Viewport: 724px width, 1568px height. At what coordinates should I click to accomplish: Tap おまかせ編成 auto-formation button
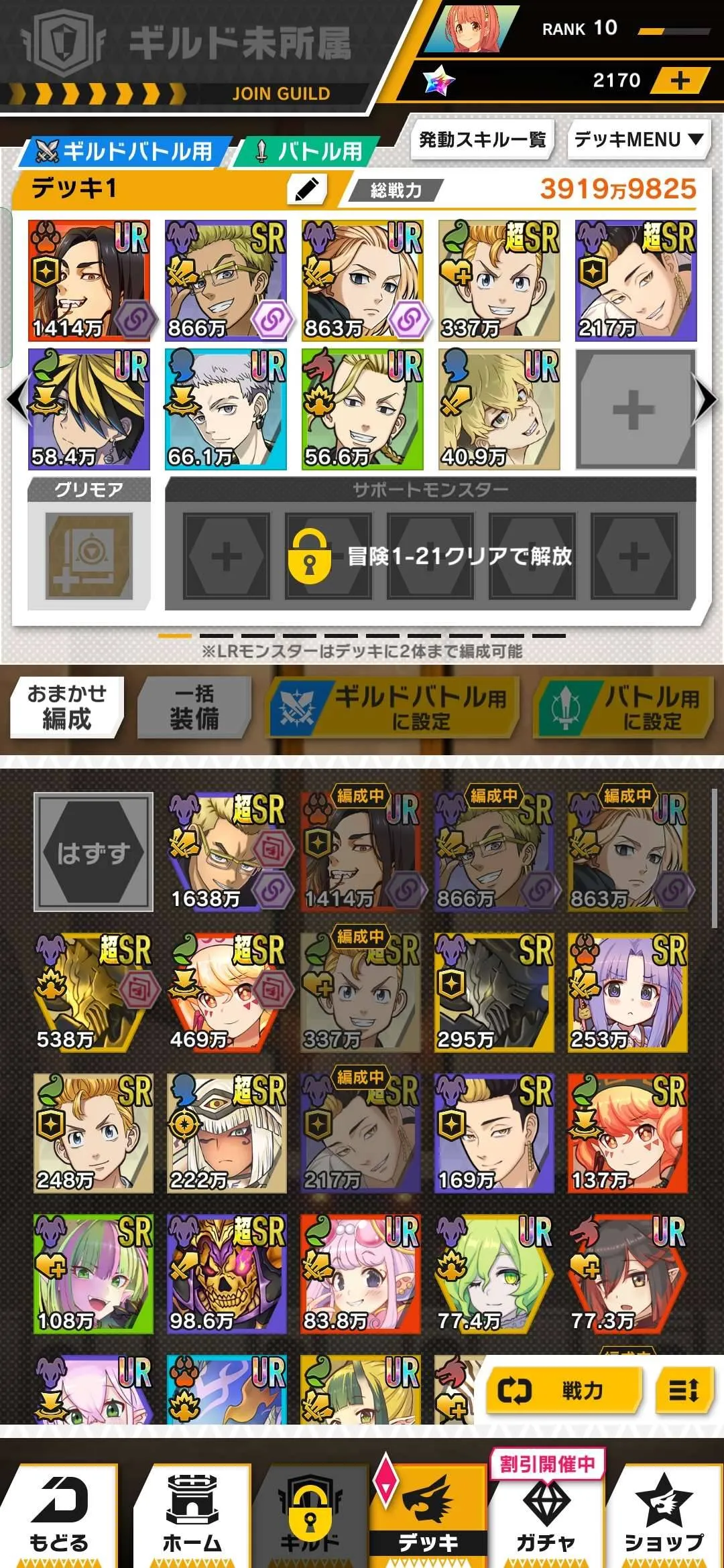click(66, 707)
